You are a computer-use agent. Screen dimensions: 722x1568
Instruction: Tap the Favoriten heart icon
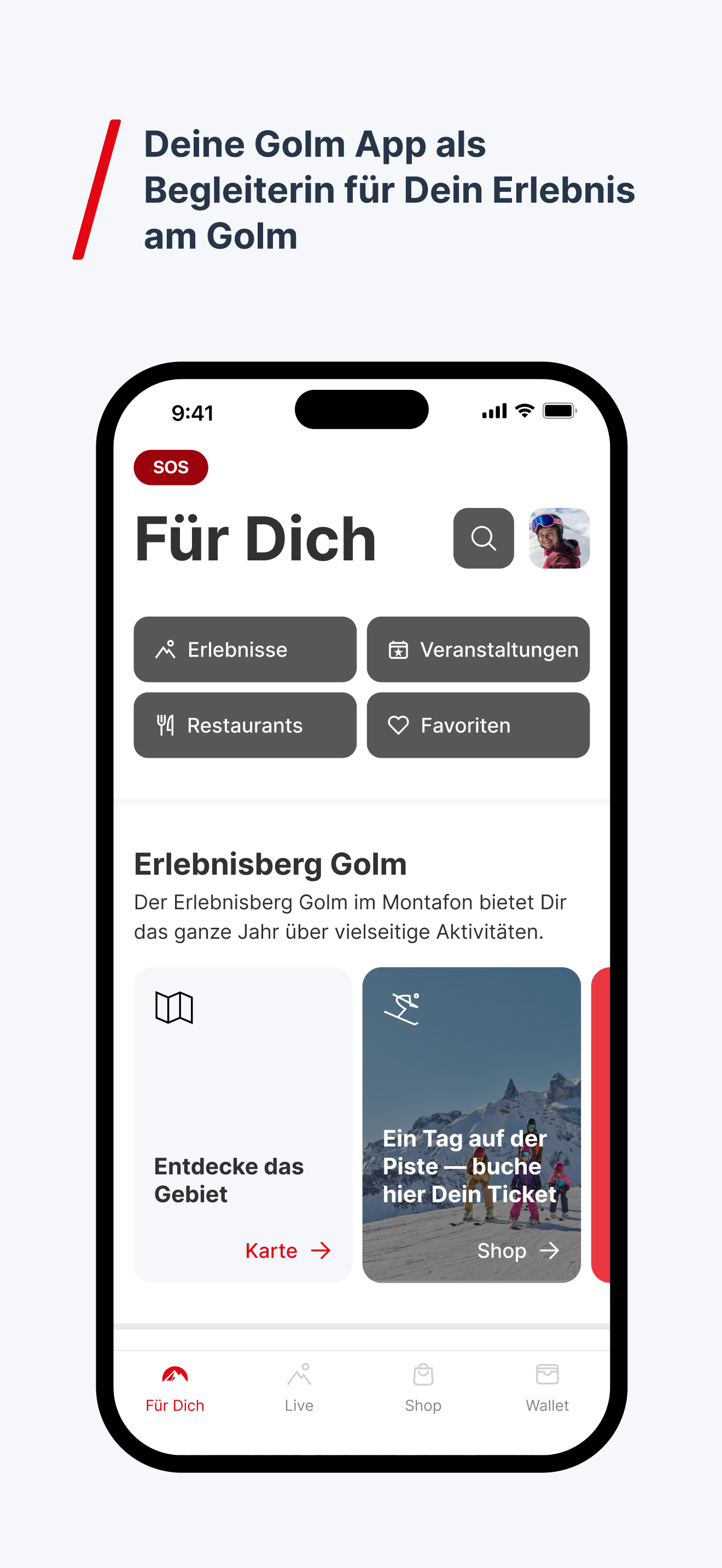coord(399,725)
